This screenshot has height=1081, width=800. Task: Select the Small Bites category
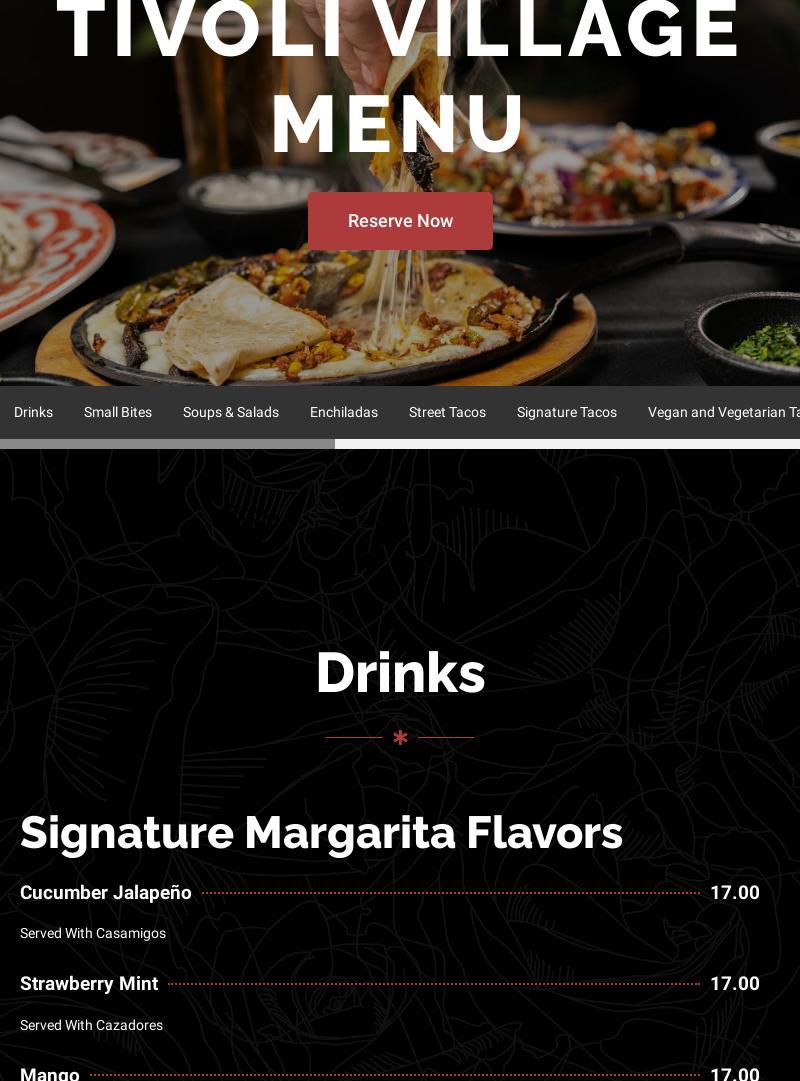tap(118, 412)
